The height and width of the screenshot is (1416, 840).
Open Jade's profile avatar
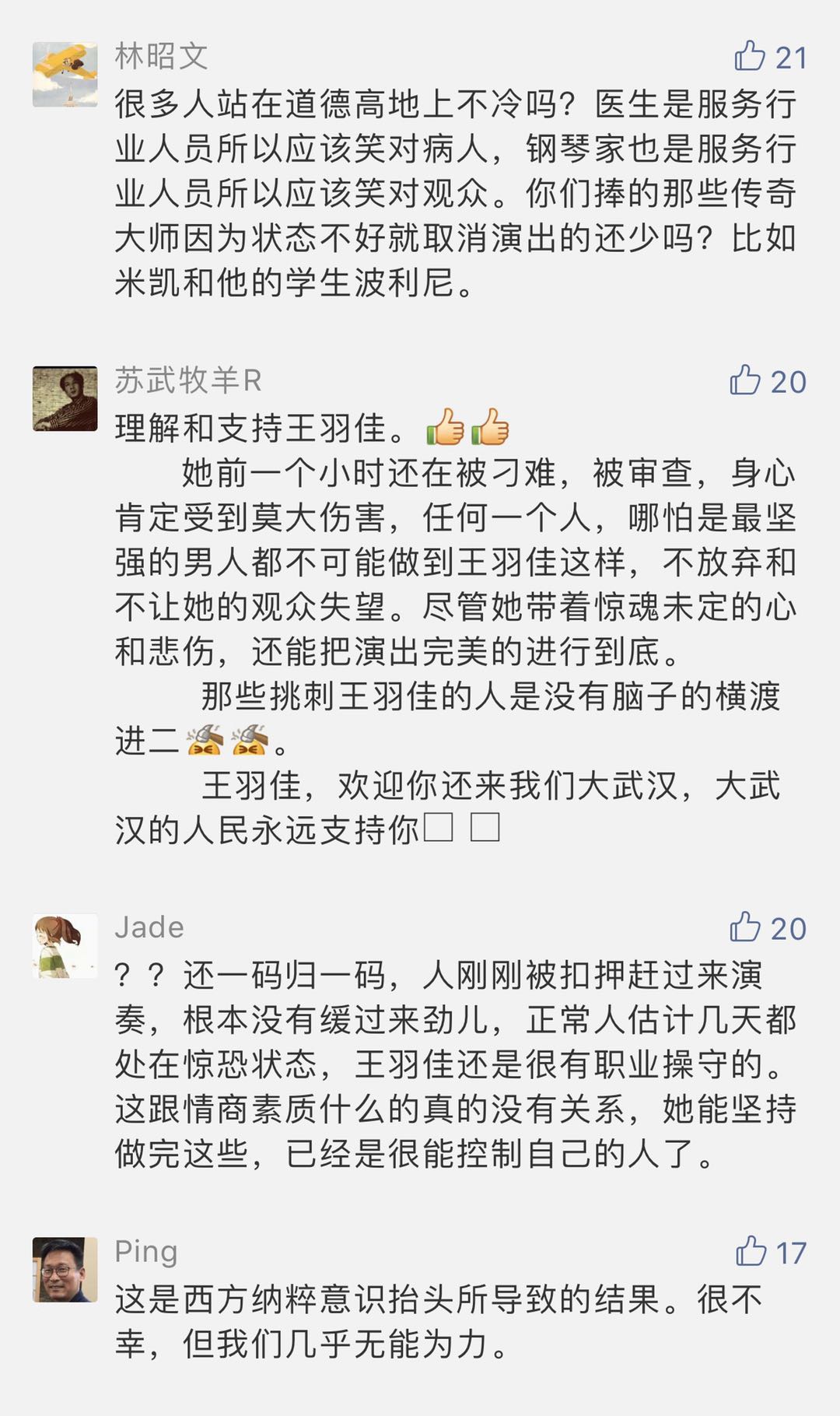[65, 946]
